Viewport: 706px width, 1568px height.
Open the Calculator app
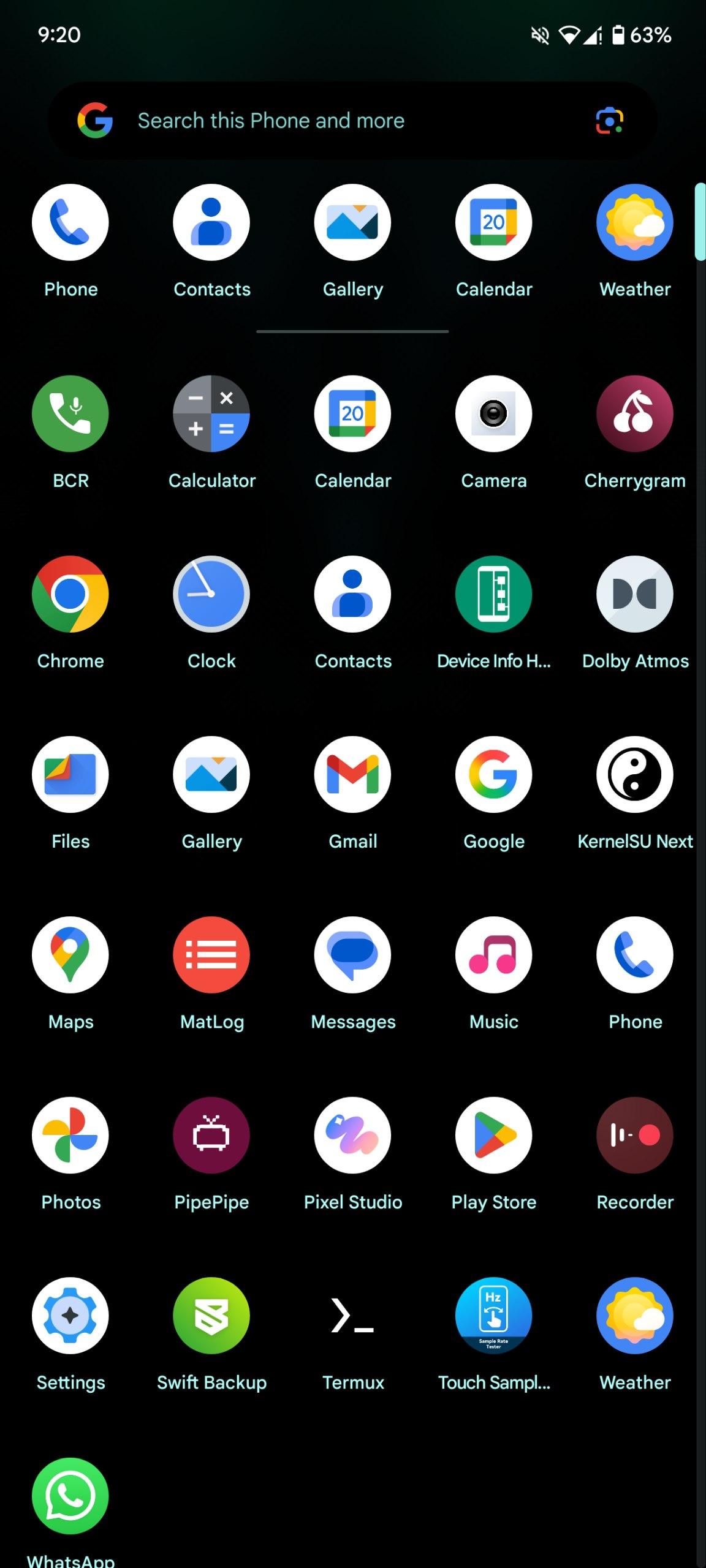(211, 413)
